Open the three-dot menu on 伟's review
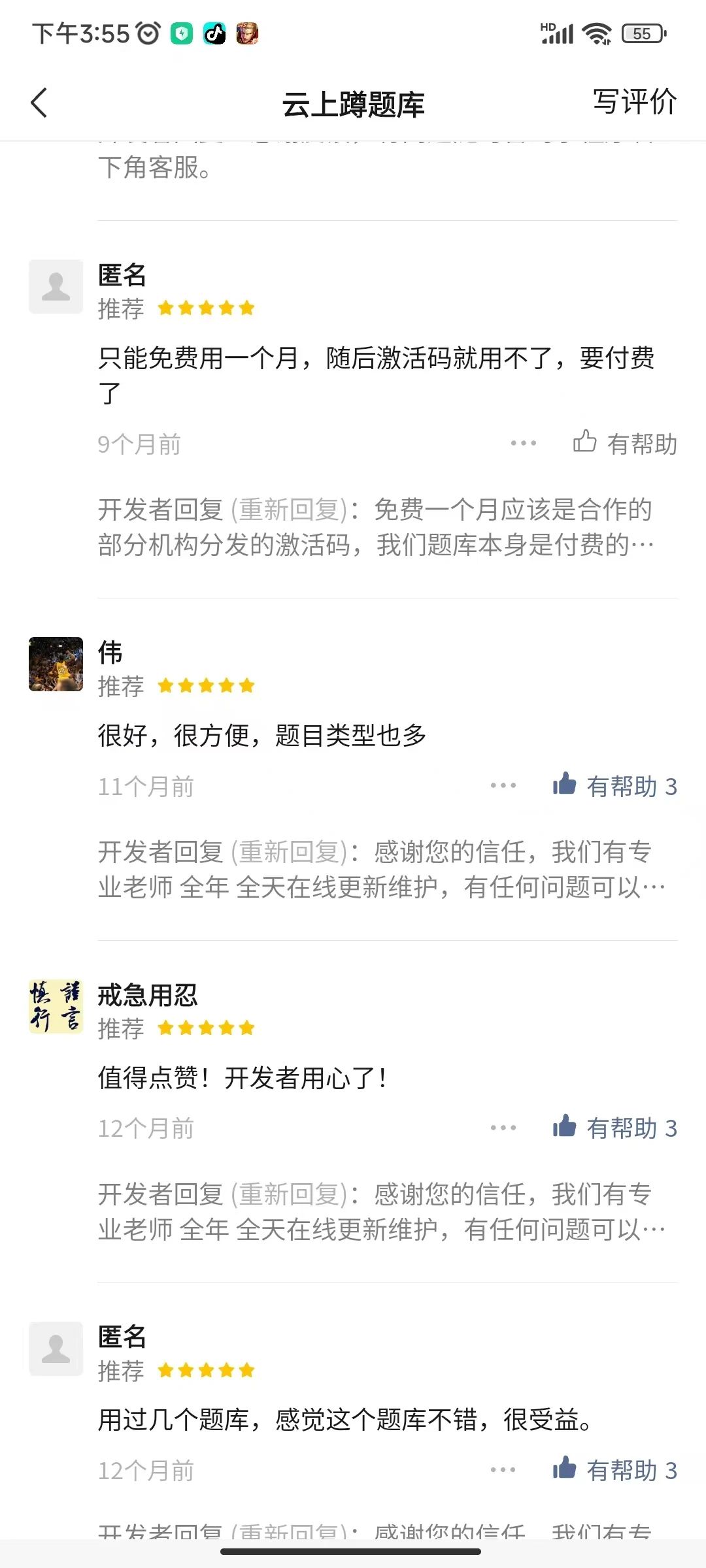Image resolution: width=706 pixels, height=1568 pixels. coord(503,786)
